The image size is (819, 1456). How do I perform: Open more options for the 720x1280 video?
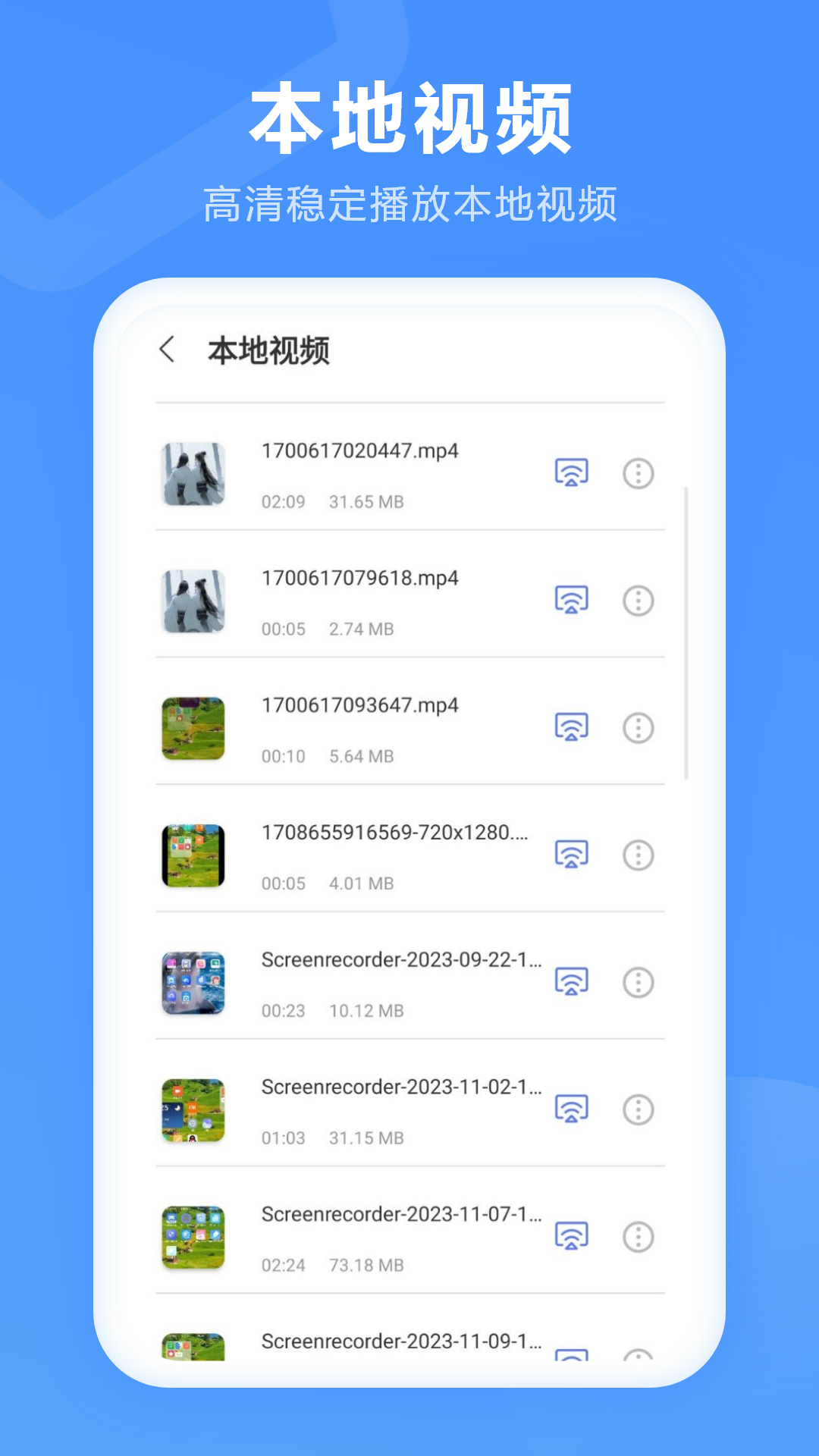638,855
